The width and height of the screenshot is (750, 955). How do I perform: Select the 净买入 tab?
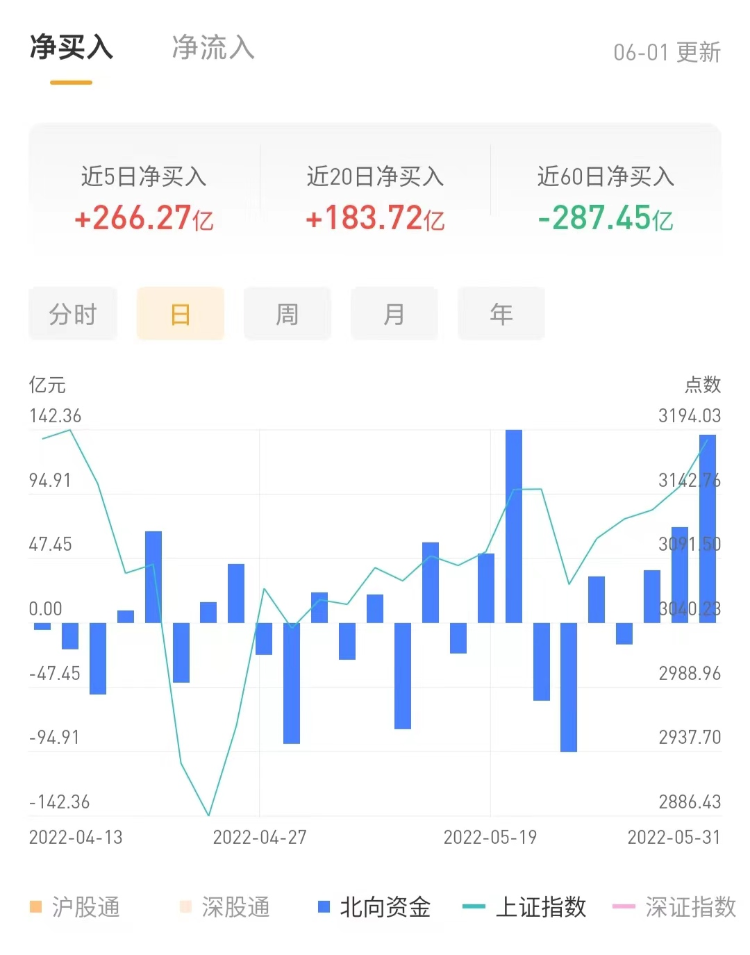(x=71, y=48)
